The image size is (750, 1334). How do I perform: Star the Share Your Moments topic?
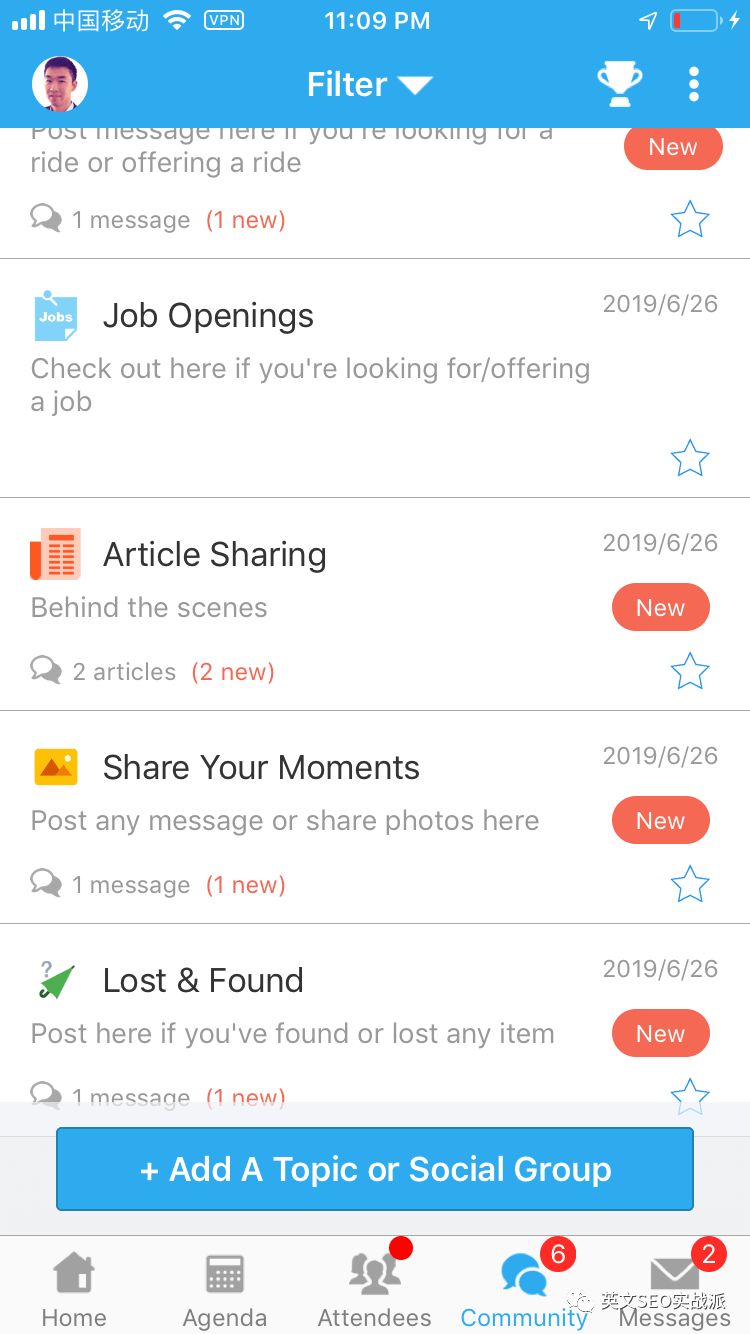point(690,884)
